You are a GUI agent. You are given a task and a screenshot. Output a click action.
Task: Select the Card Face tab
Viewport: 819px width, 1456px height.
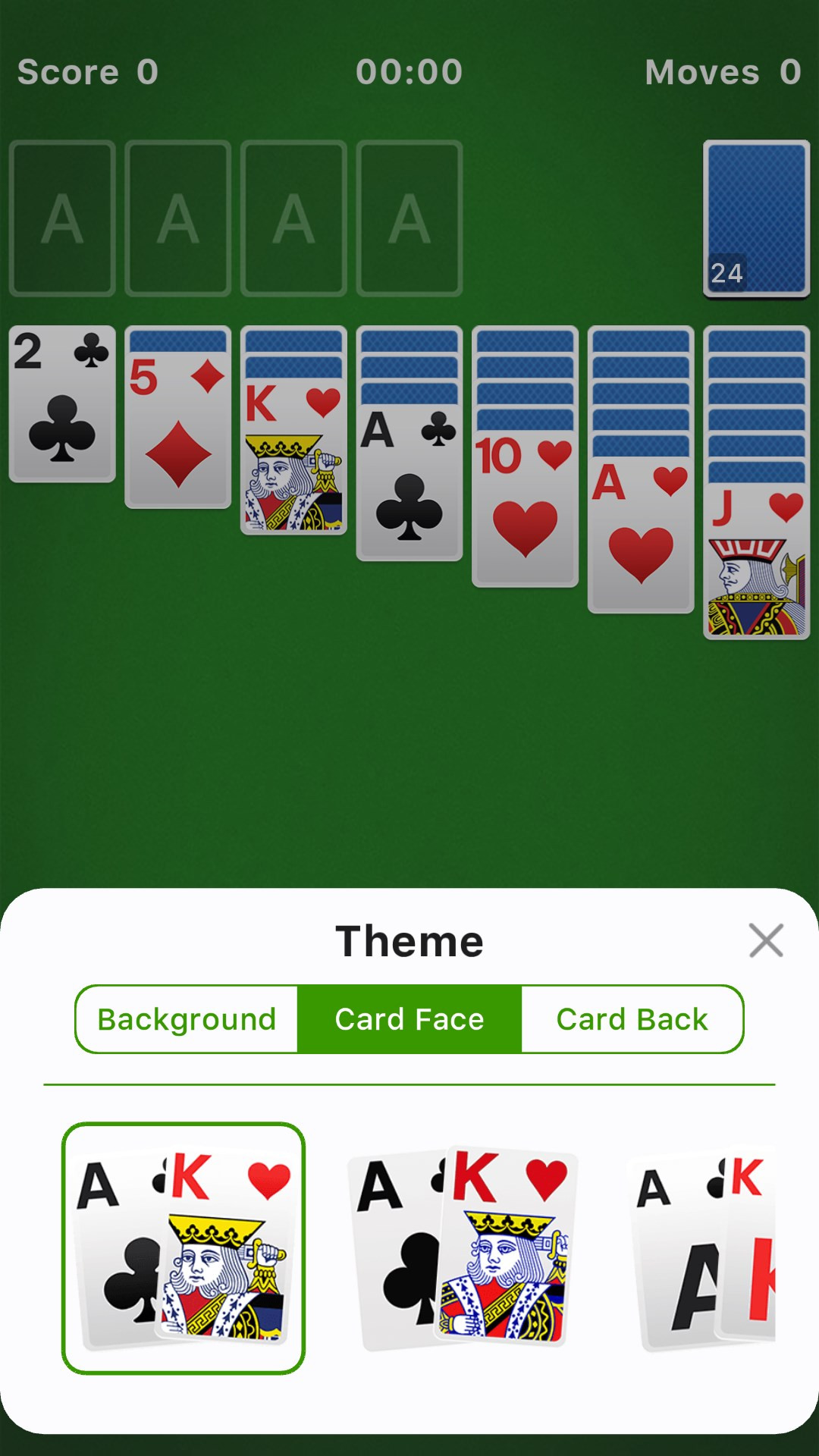point(409,1019)
